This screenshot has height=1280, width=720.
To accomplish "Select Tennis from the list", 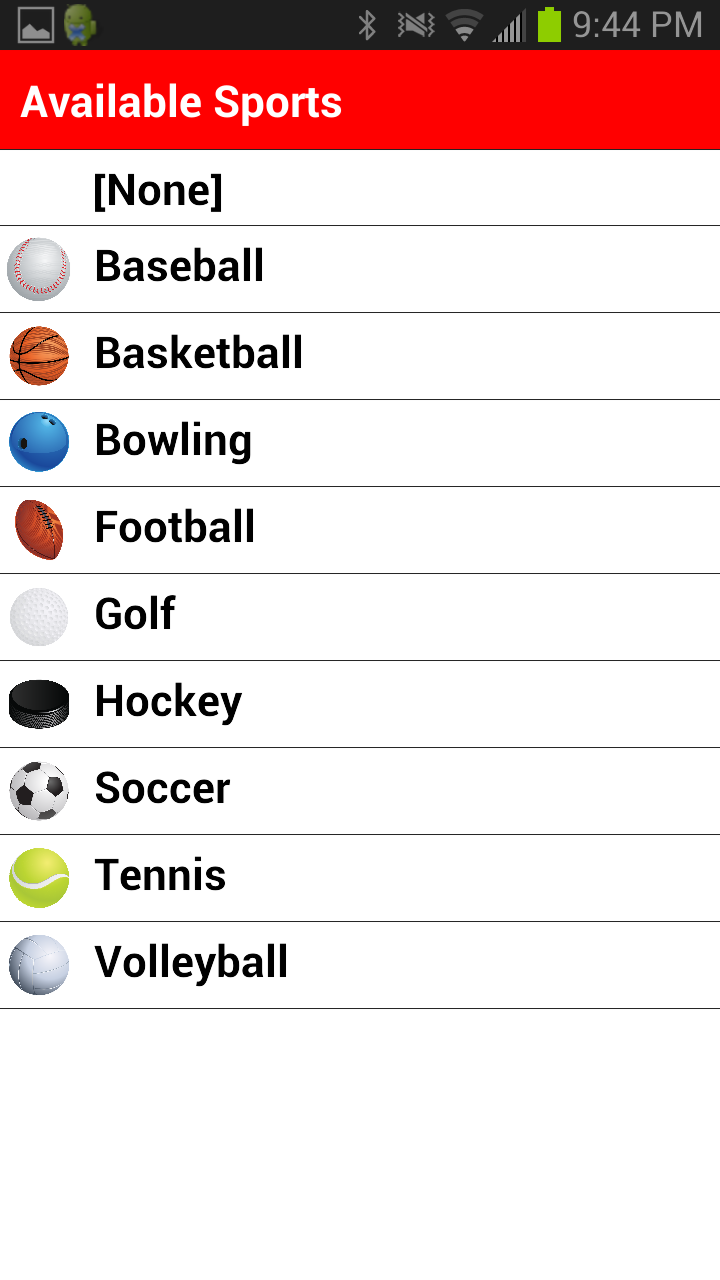I will coord(360,878).
